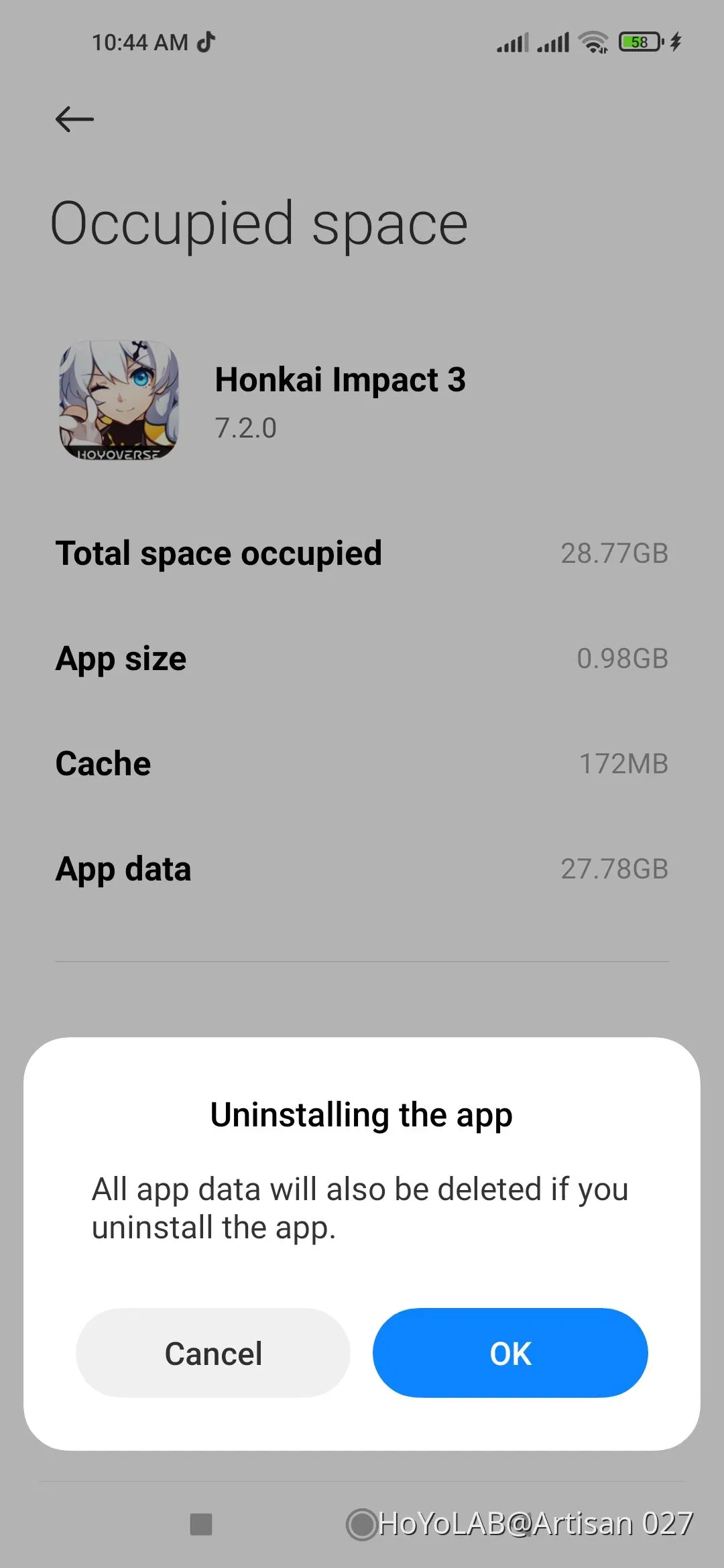
Task: Confirm uninstall with the OK button
Action: point(510,1352)
